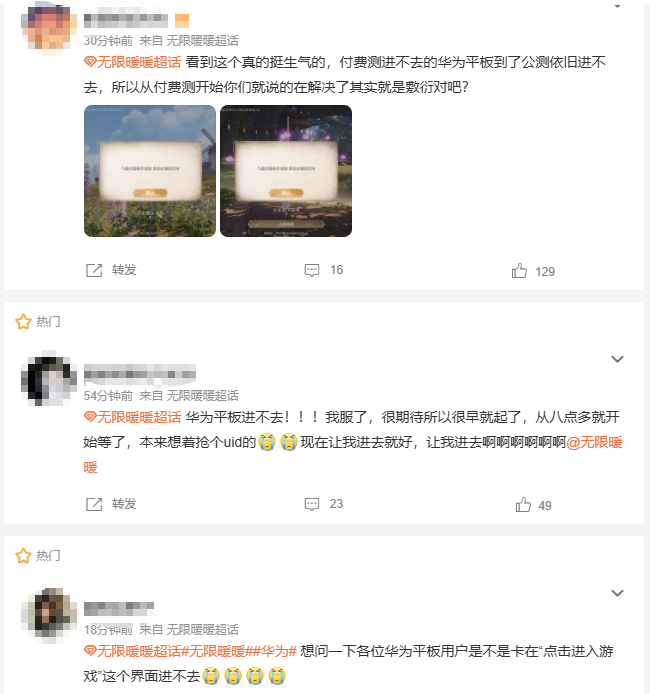Open comments on the post with 16 comments
The height and width of the screenshot is (694, 650).
(x=323, y=270)
